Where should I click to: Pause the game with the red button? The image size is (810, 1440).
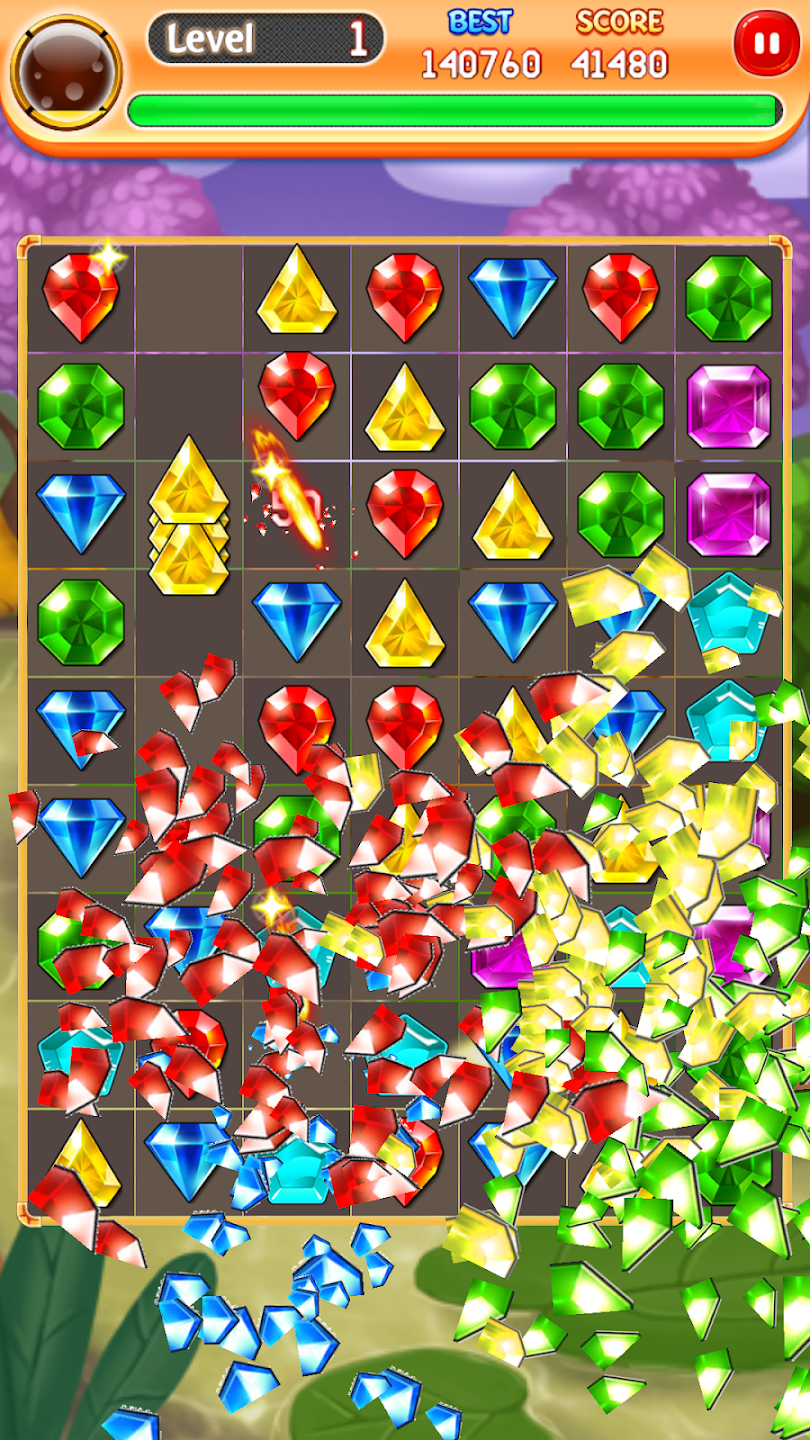[x=766, y=44]
